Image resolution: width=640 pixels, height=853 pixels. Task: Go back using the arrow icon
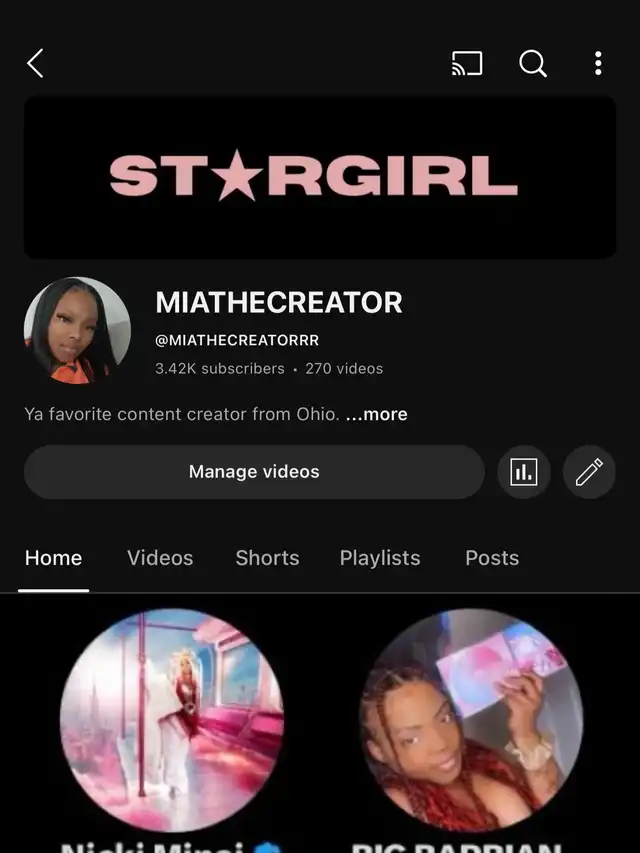36,64
